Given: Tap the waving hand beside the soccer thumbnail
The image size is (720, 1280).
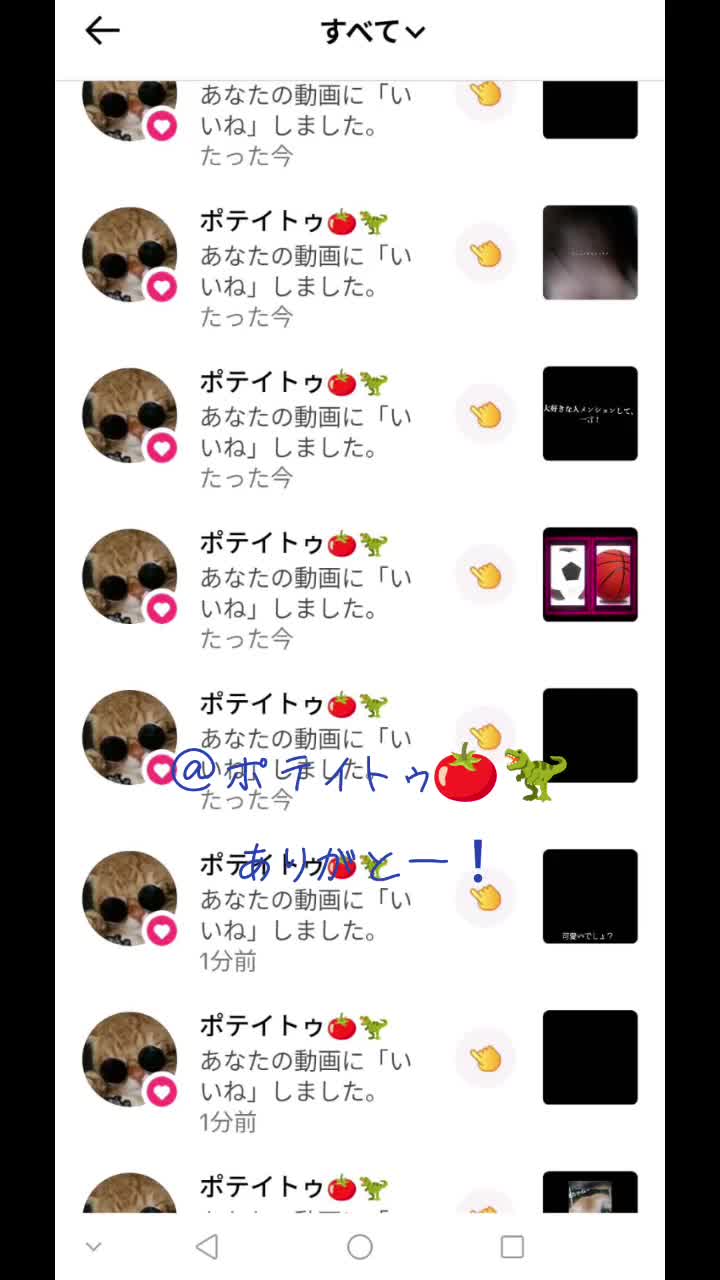Looking at the screenshot, I should pos(486,575).
